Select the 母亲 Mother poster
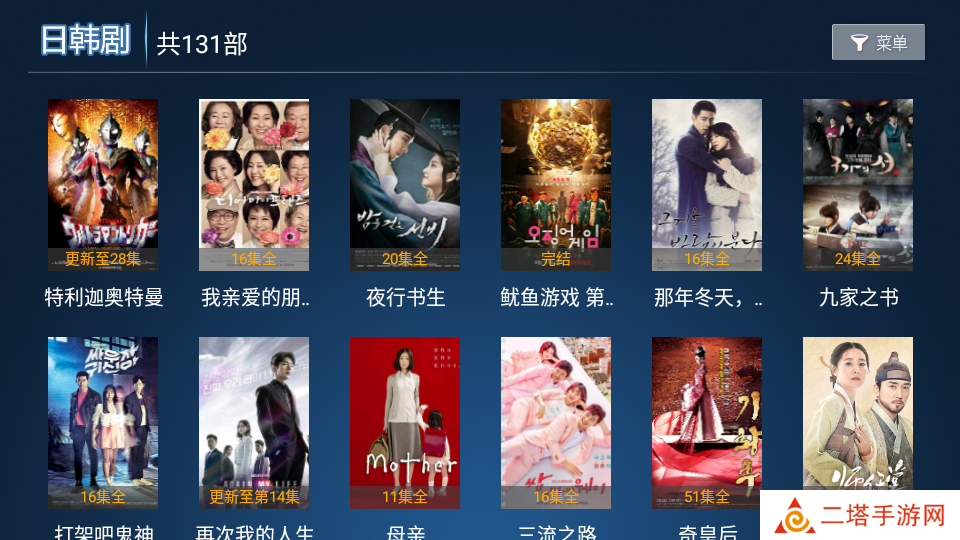The width and height of the screenshot is (960, 540). tap(405, 423)
